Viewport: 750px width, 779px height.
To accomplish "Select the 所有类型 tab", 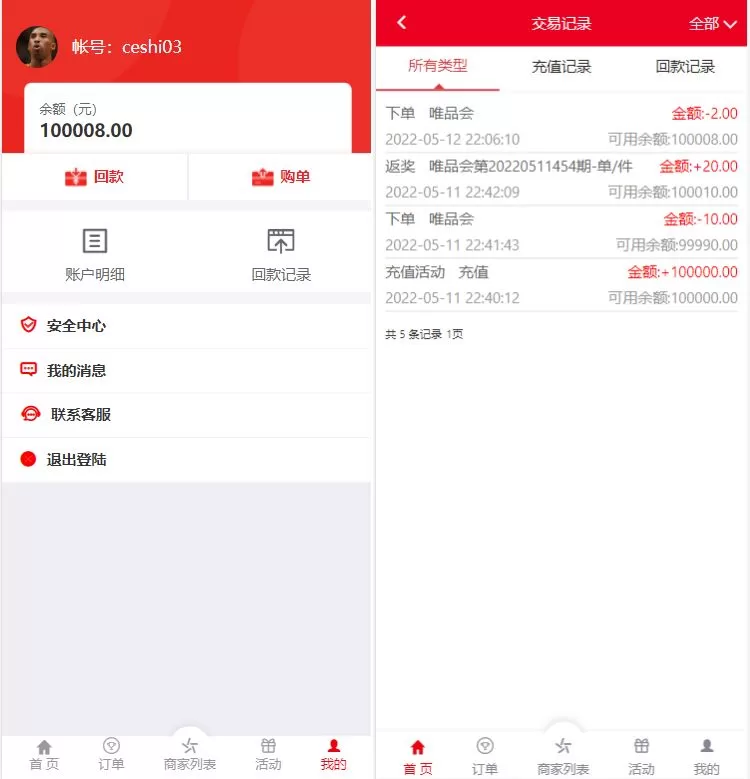I will click(437, 67).
